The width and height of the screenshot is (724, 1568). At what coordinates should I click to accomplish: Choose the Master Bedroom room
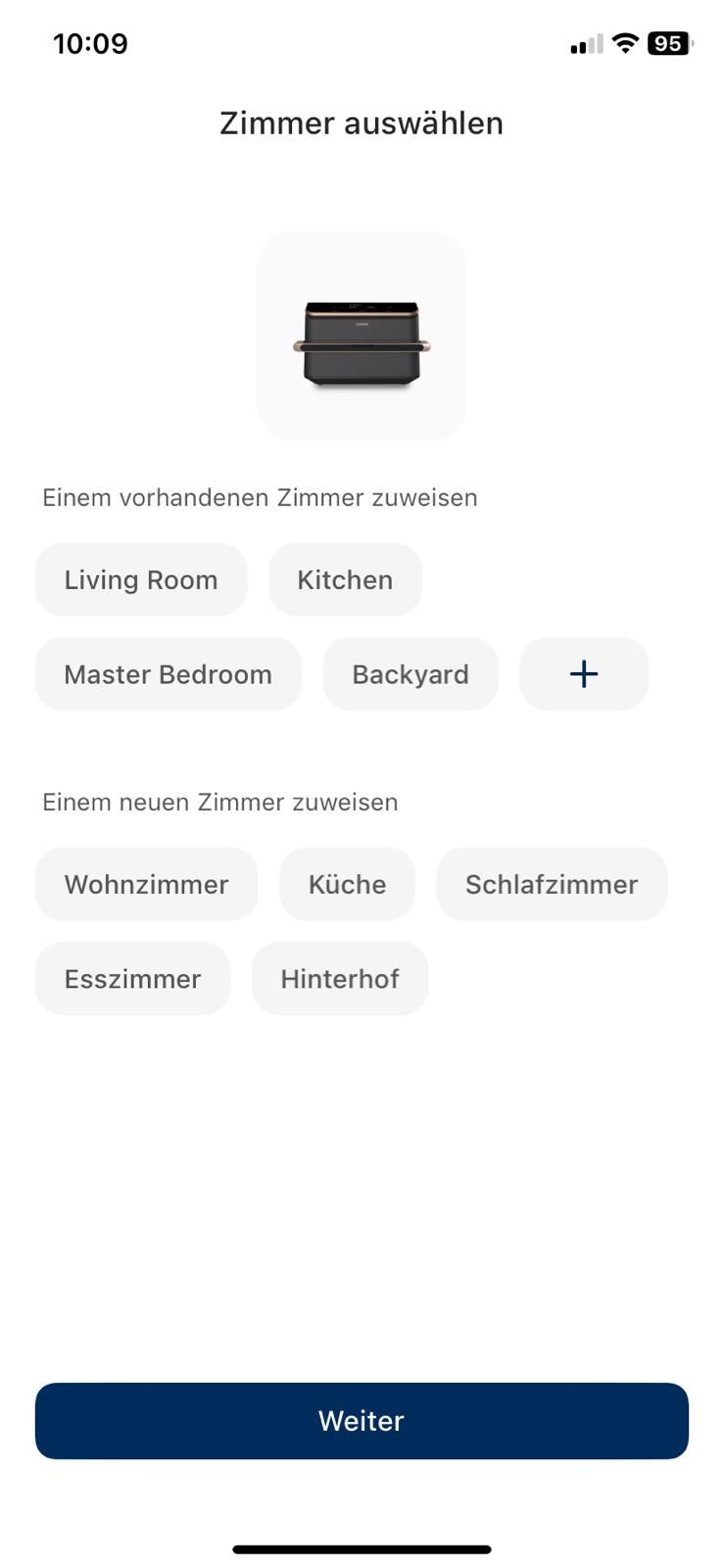point(168,674)
